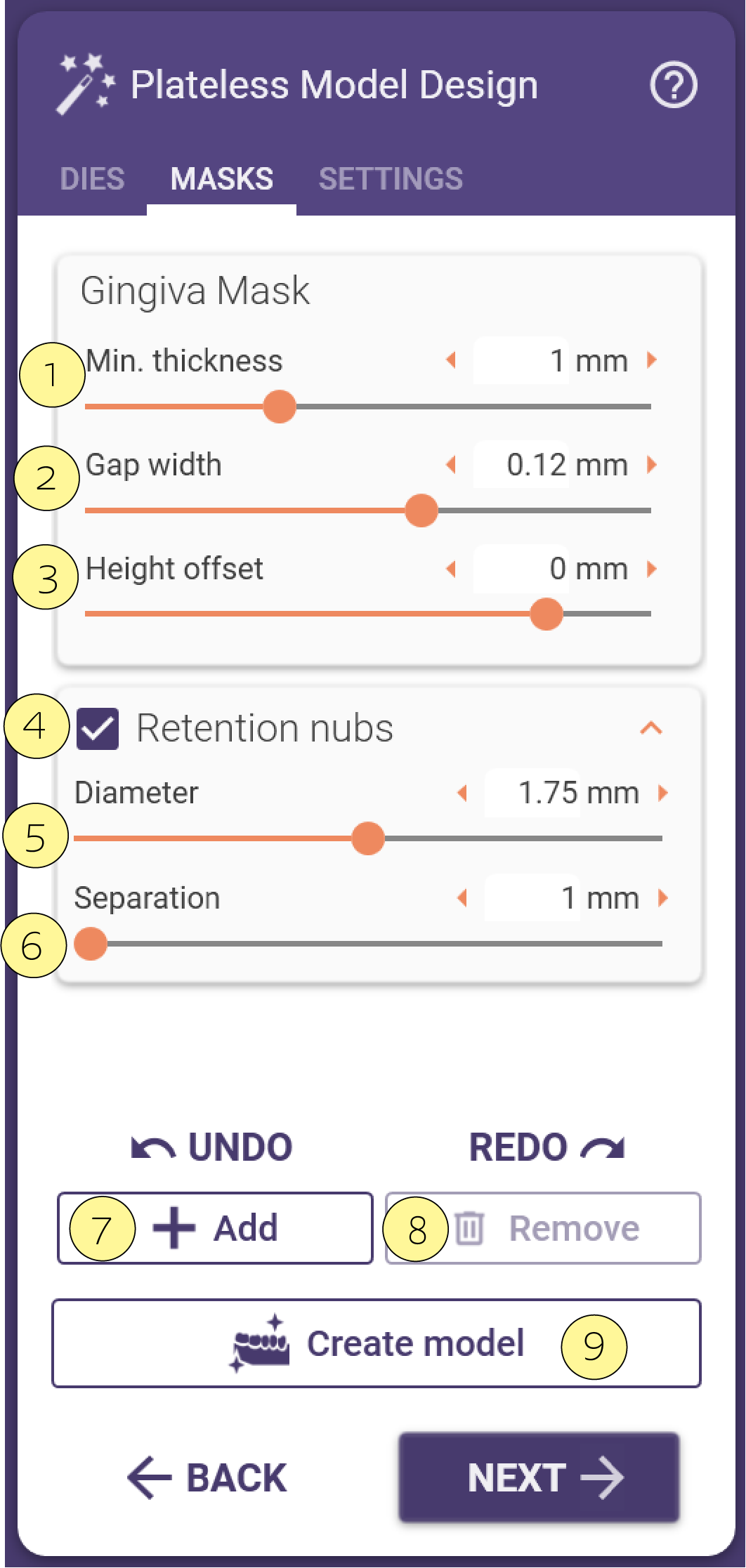
Task: Decrease Separation with left arrow
Action: tap(462, 897)
